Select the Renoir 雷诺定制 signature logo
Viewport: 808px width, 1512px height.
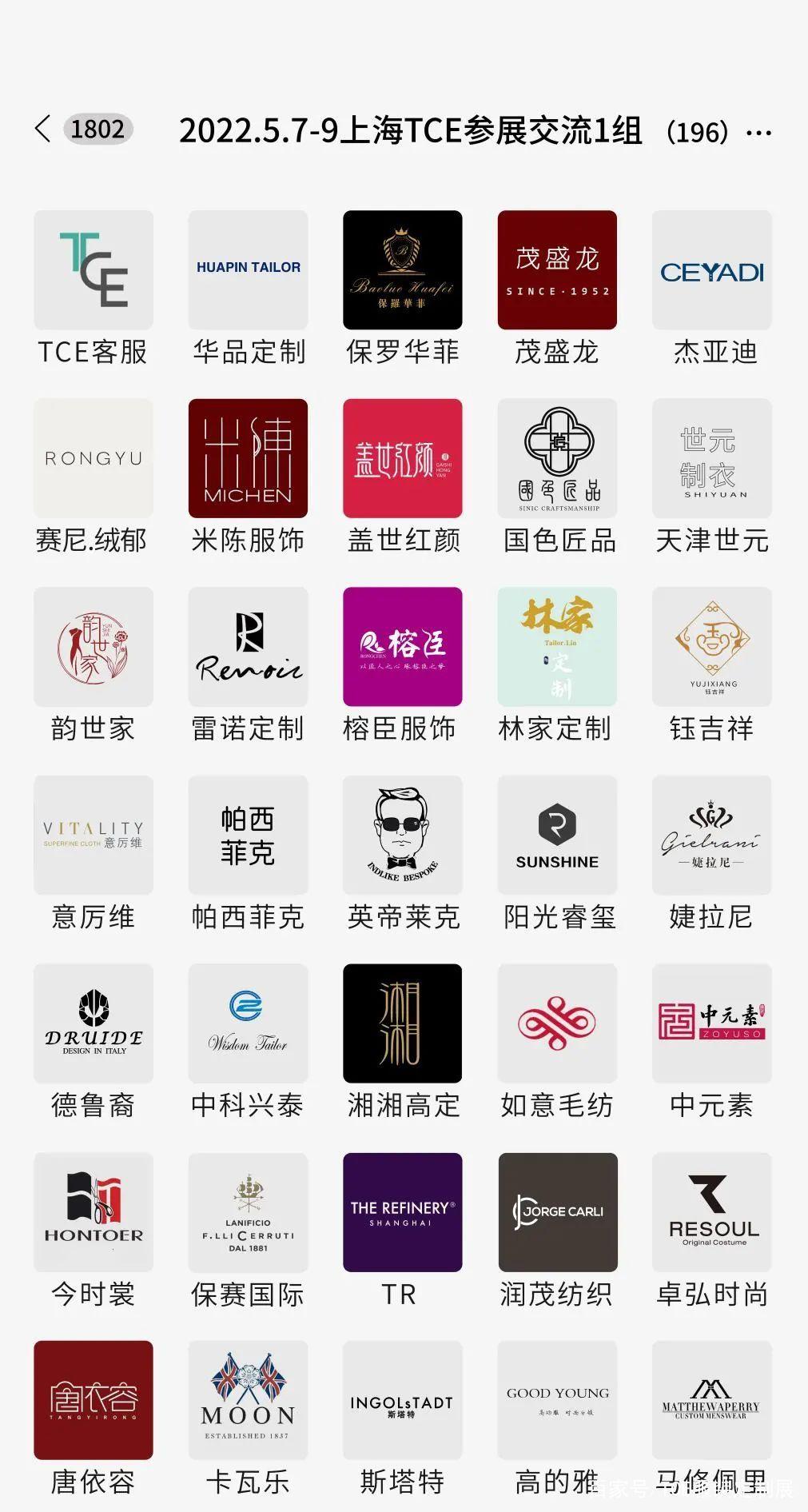pyautogui.click(x=248, y=647)
